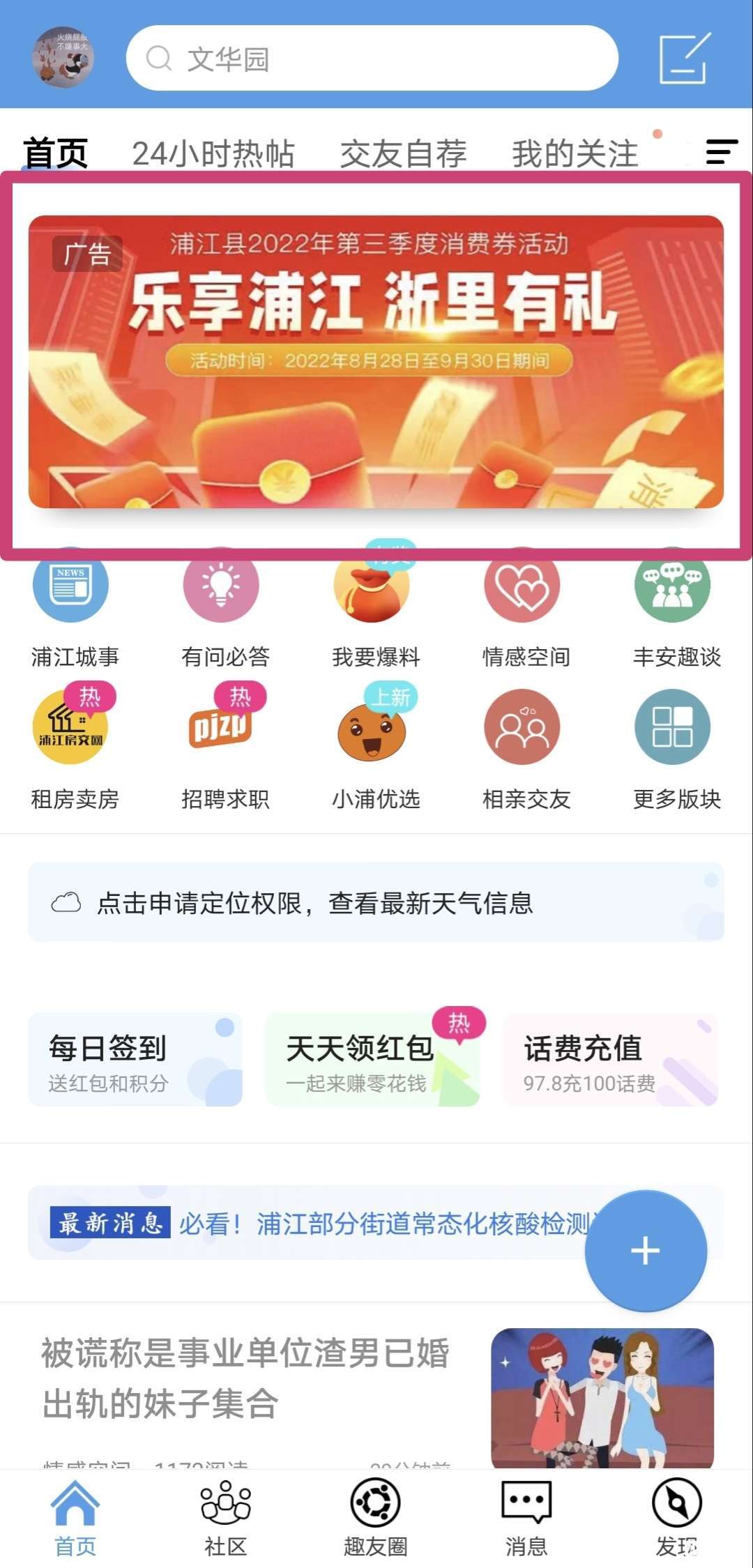
Task: Tap the floating plus button
Action: (x=646, y=1251)
